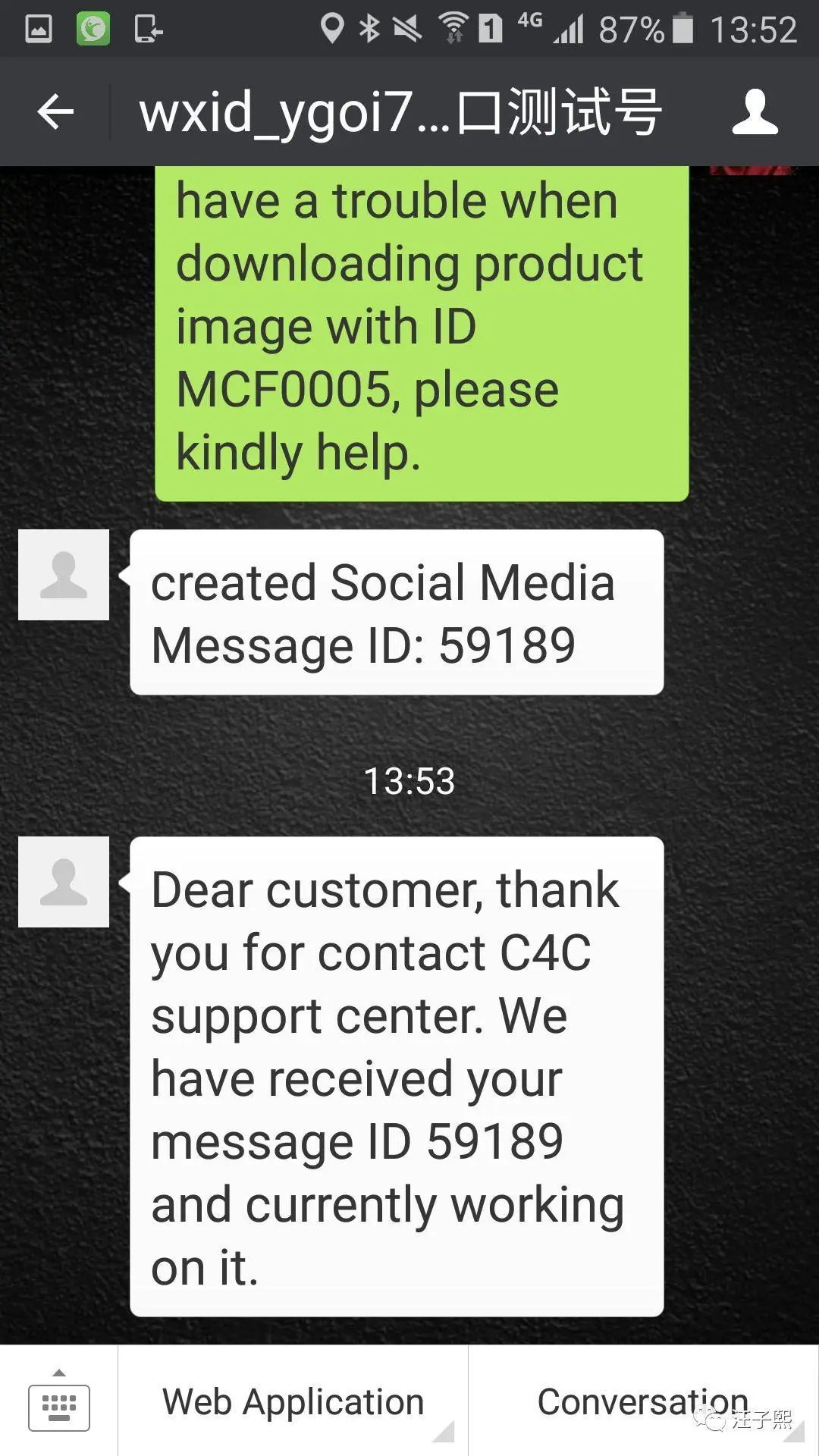This screenshot has width=819, height=1456.
Task: Open the Conversation menu
Action: pos(642,1401)
